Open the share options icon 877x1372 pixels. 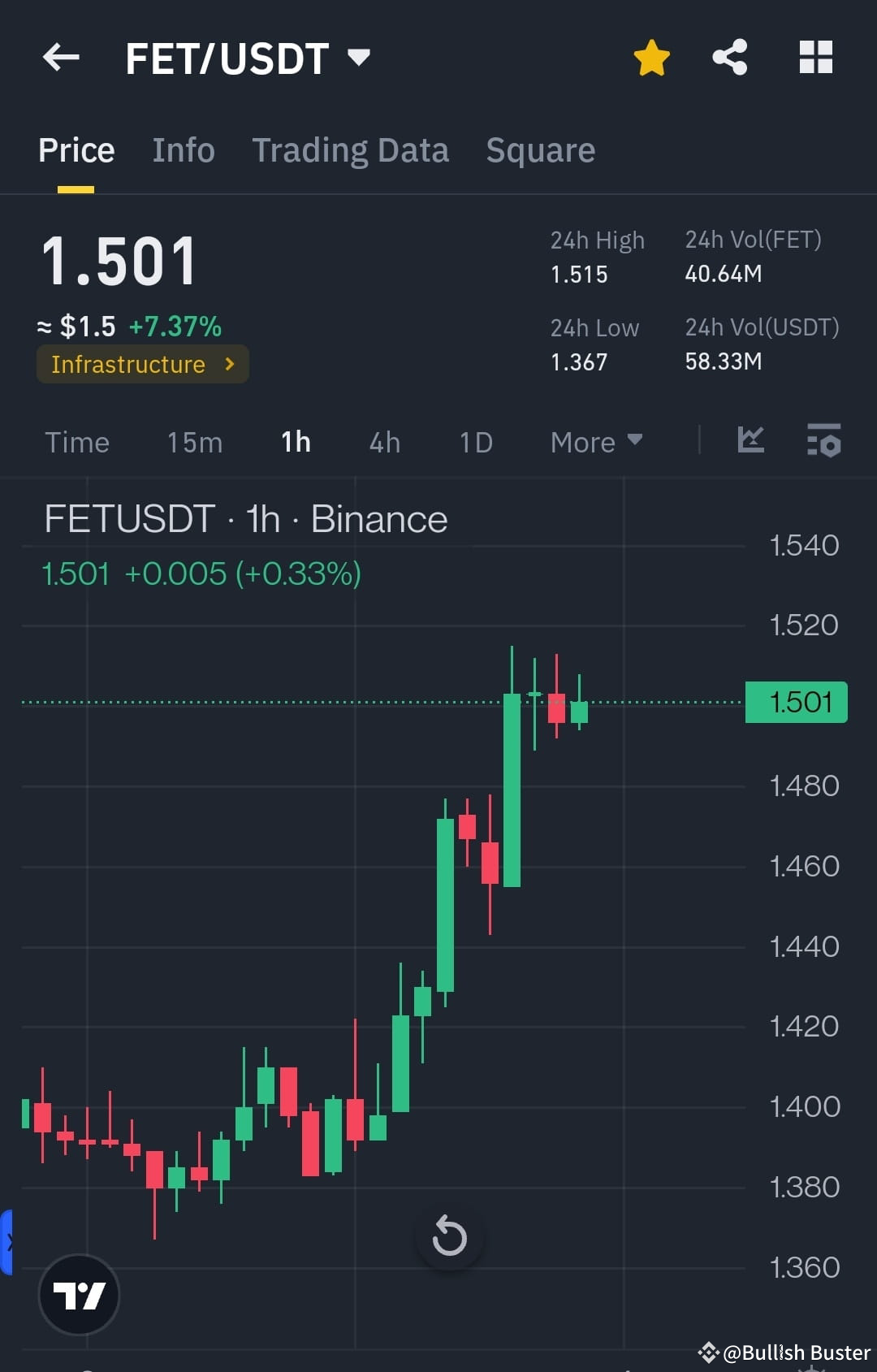pyautogui.click(x=729, y=57)
